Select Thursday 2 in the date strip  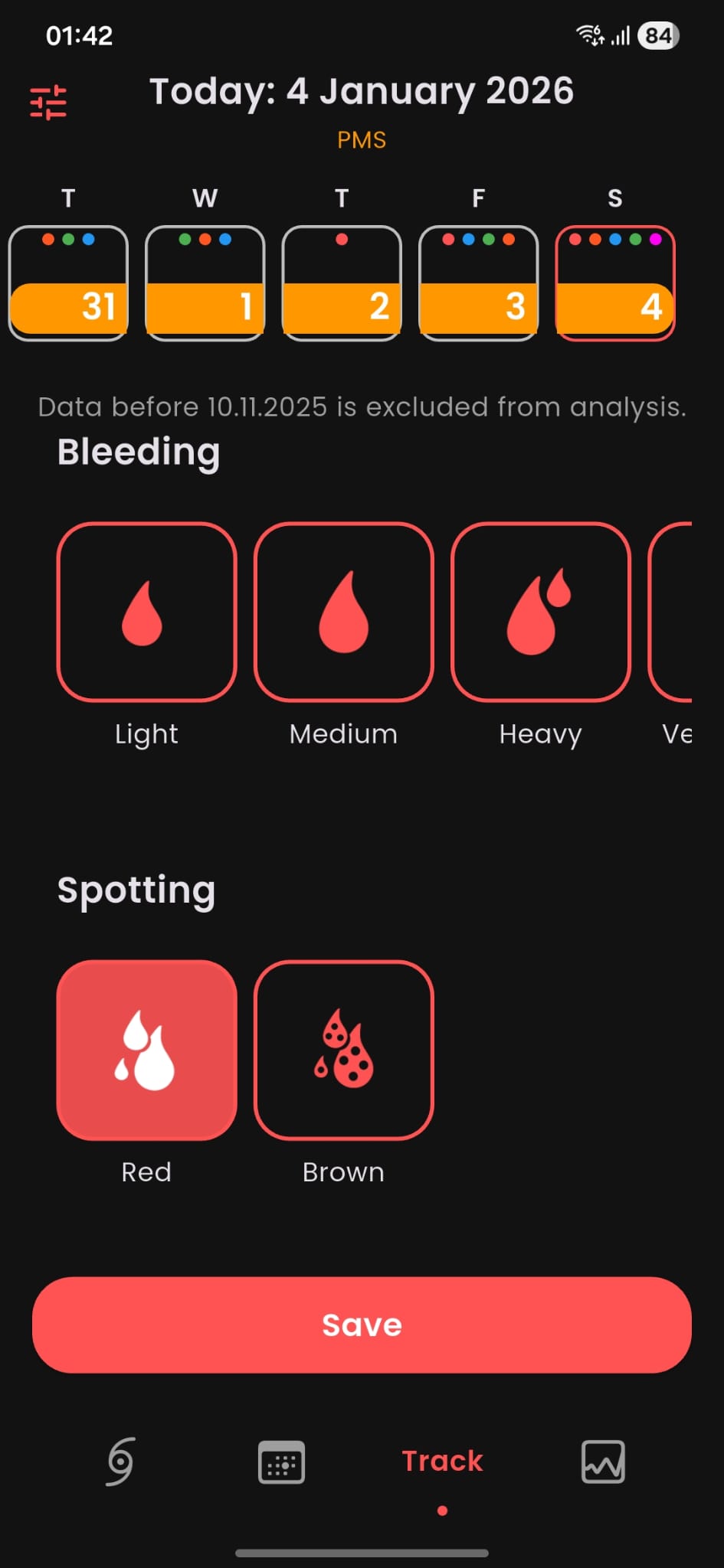(342, 283)
